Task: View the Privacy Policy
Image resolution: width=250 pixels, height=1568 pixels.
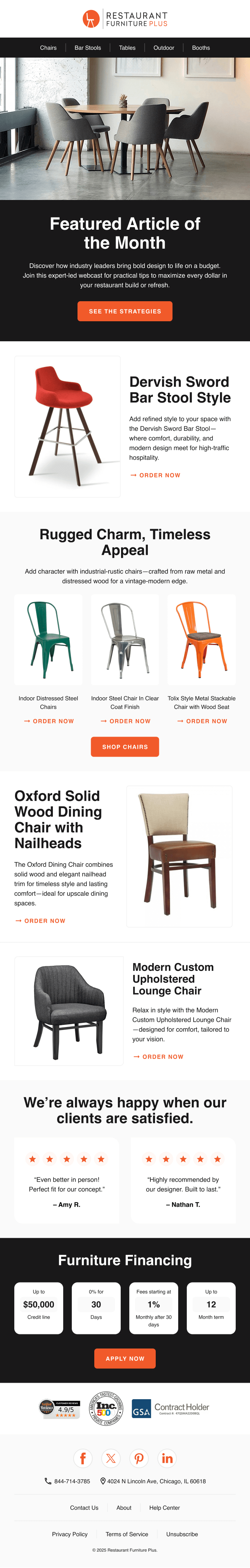Action: pyautogui.click(x=69, y=1534)
